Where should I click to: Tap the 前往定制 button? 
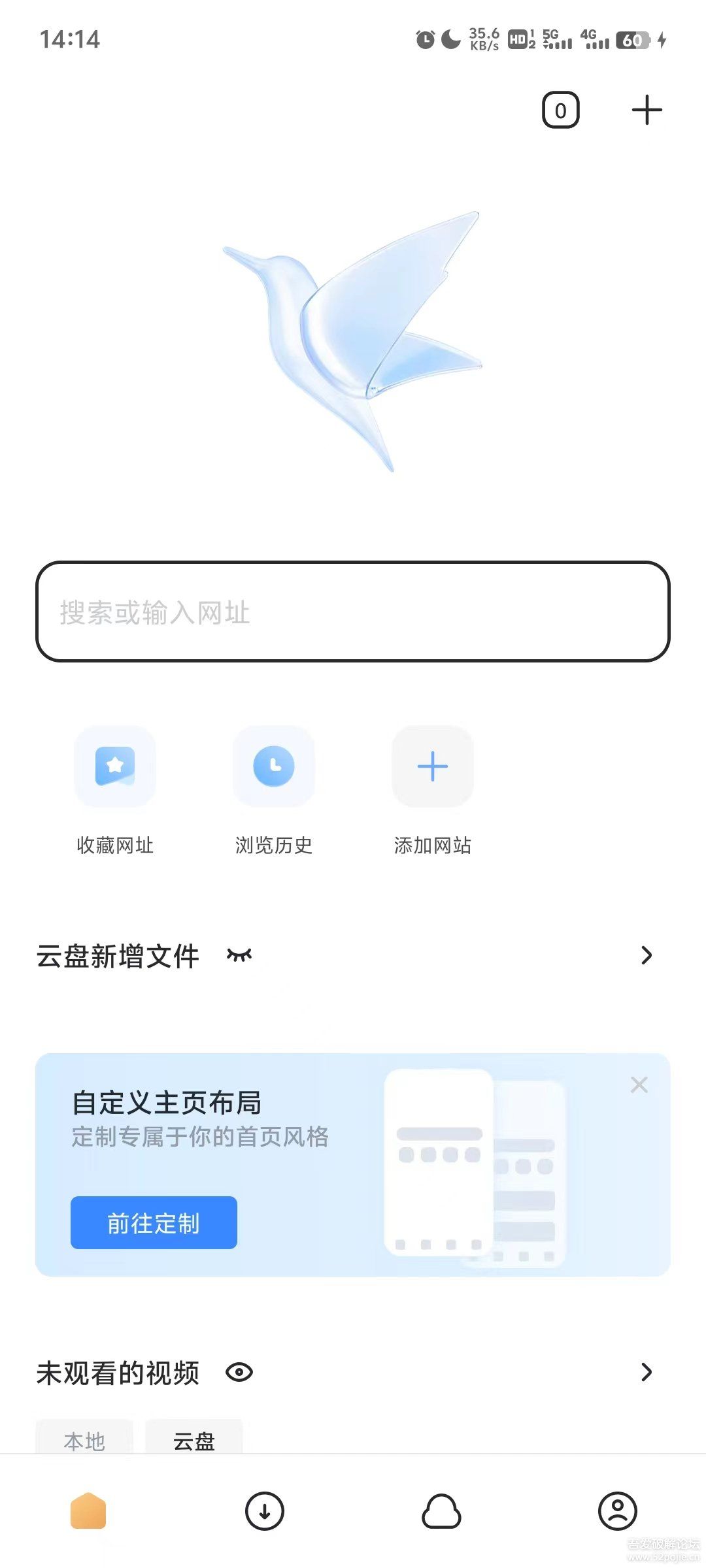click(x=154, y=1222)
